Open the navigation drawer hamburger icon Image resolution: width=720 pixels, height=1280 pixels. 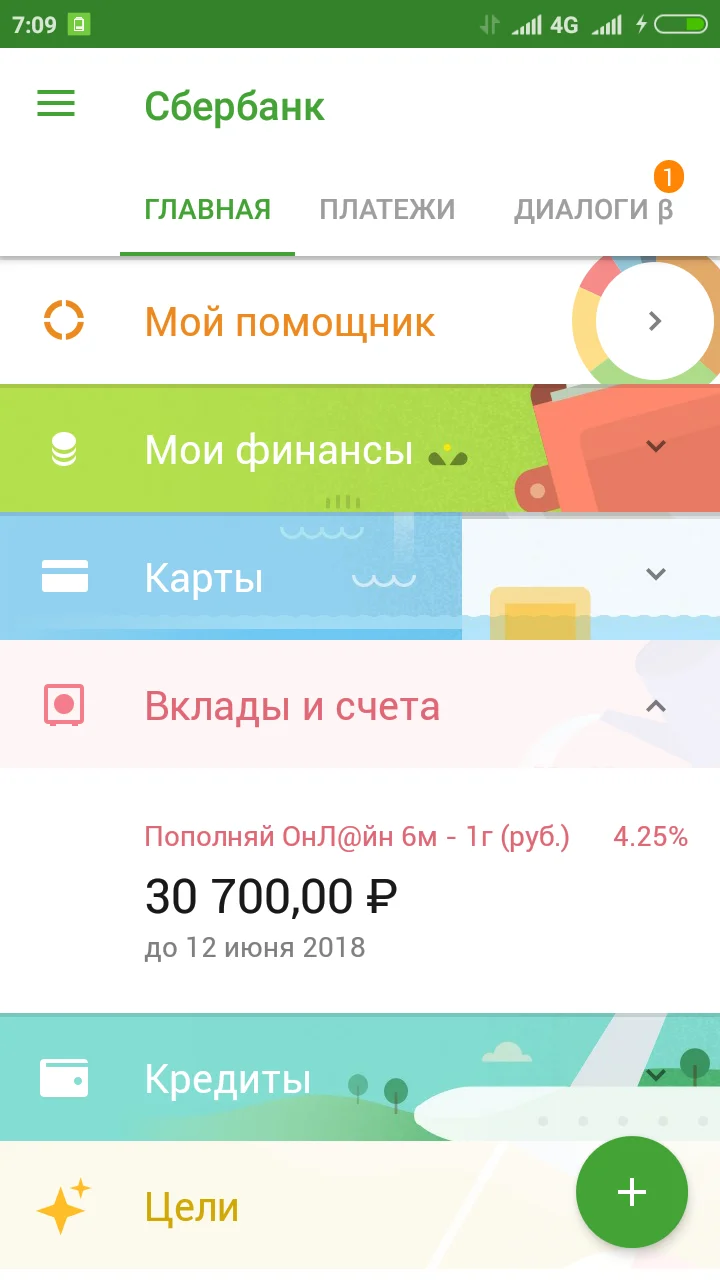point(55,105)
